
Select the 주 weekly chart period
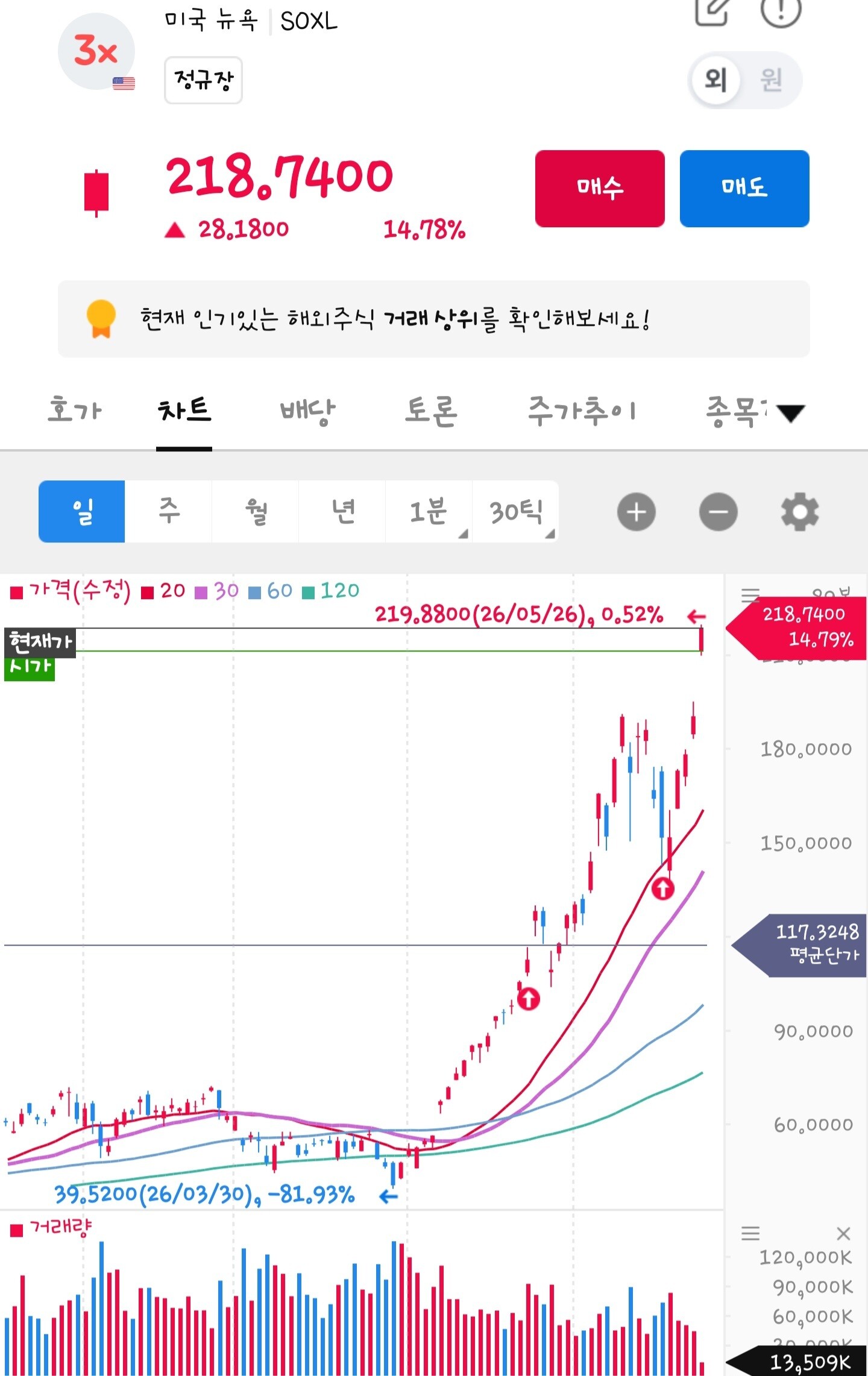coord(169,512)
